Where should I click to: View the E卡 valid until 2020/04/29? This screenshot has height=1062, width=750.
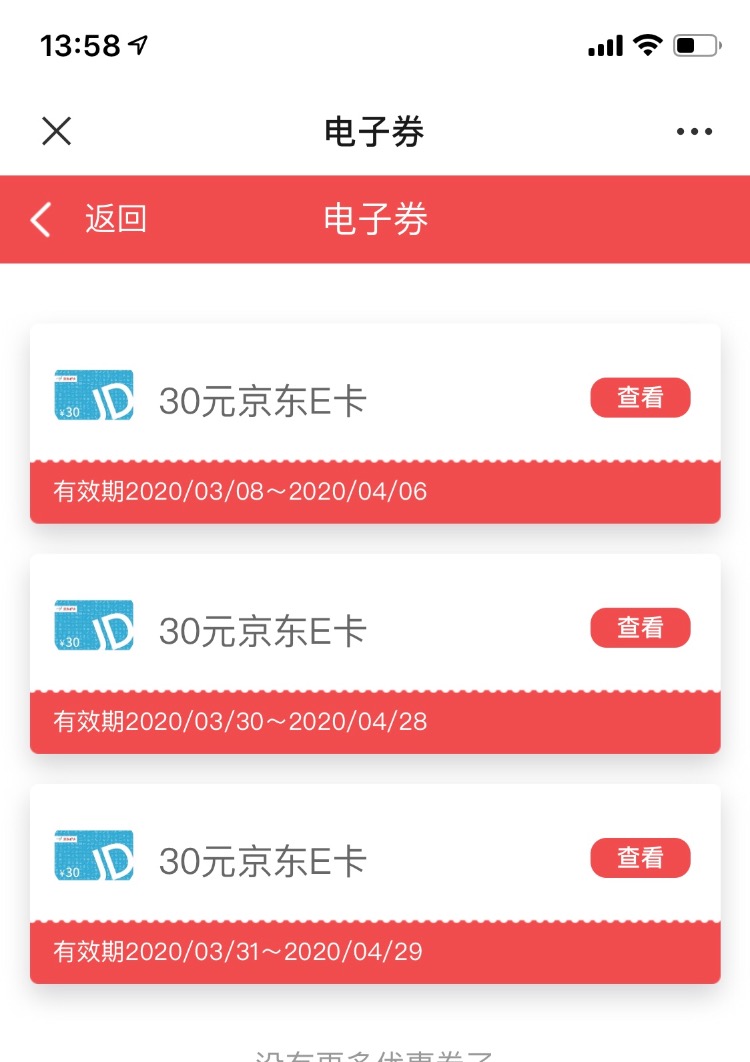point(640,858)
